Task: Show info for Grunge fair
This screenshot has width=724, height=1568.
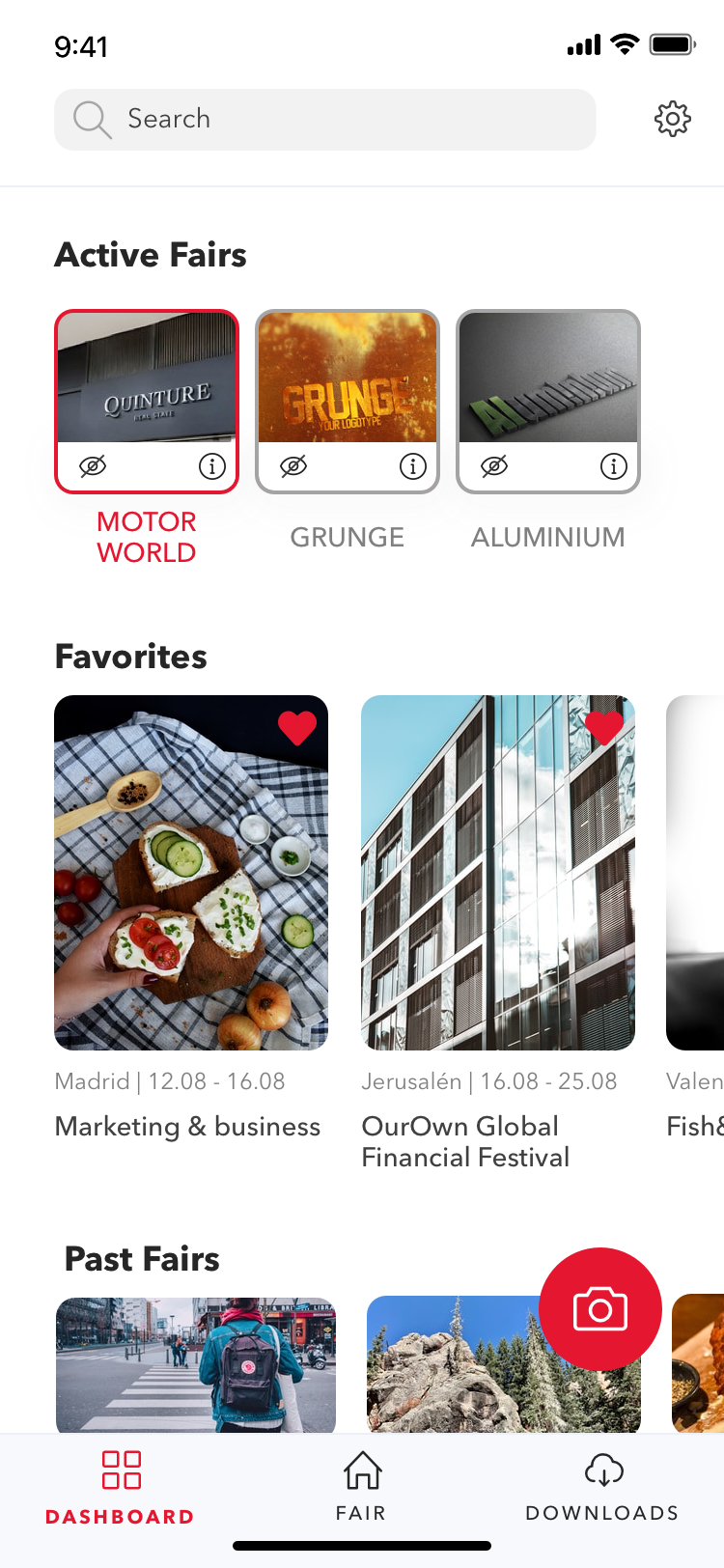Action: 413,467
